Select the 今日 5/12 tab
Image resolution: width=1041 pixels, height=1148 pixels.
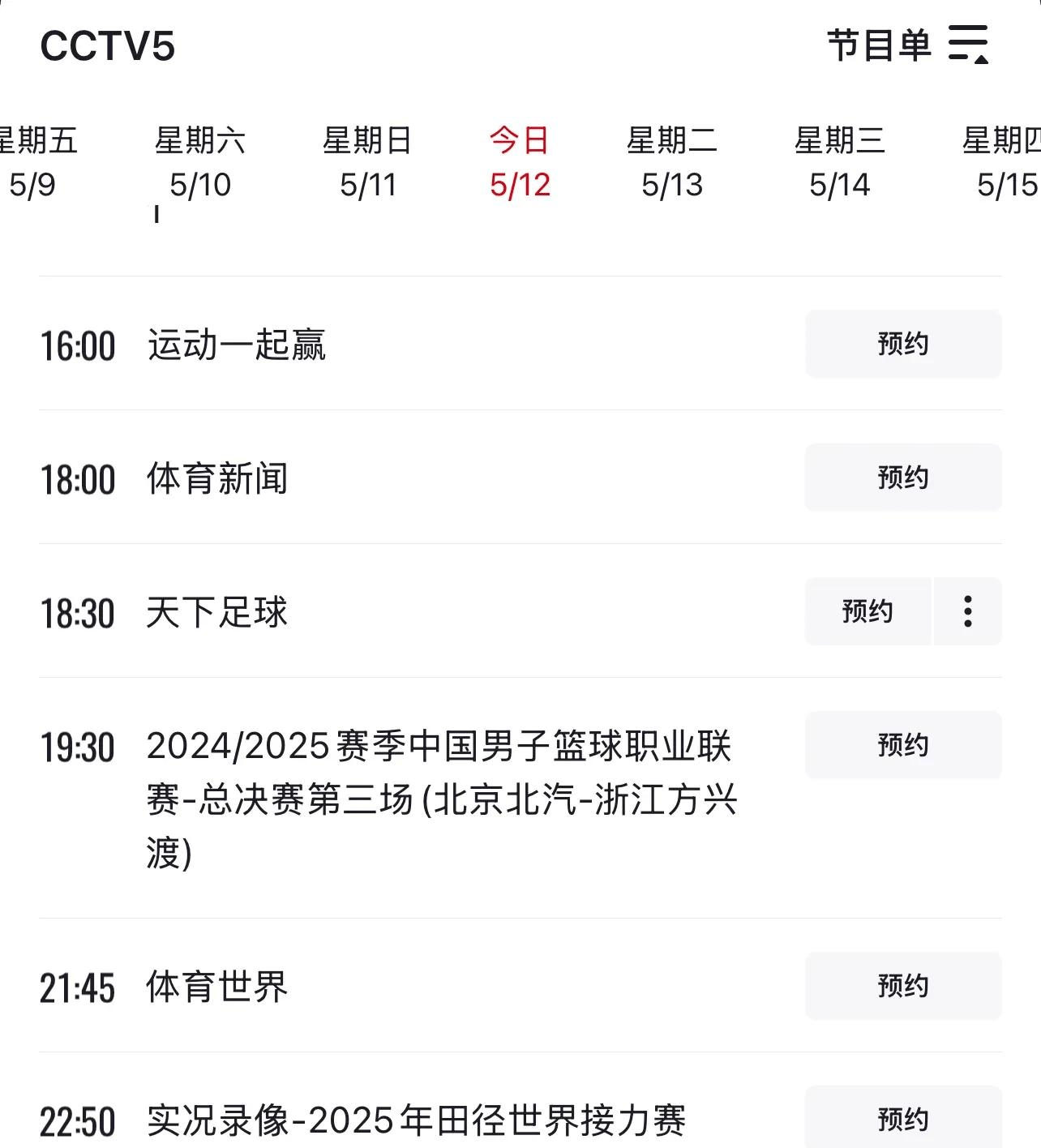click(520, 162)
